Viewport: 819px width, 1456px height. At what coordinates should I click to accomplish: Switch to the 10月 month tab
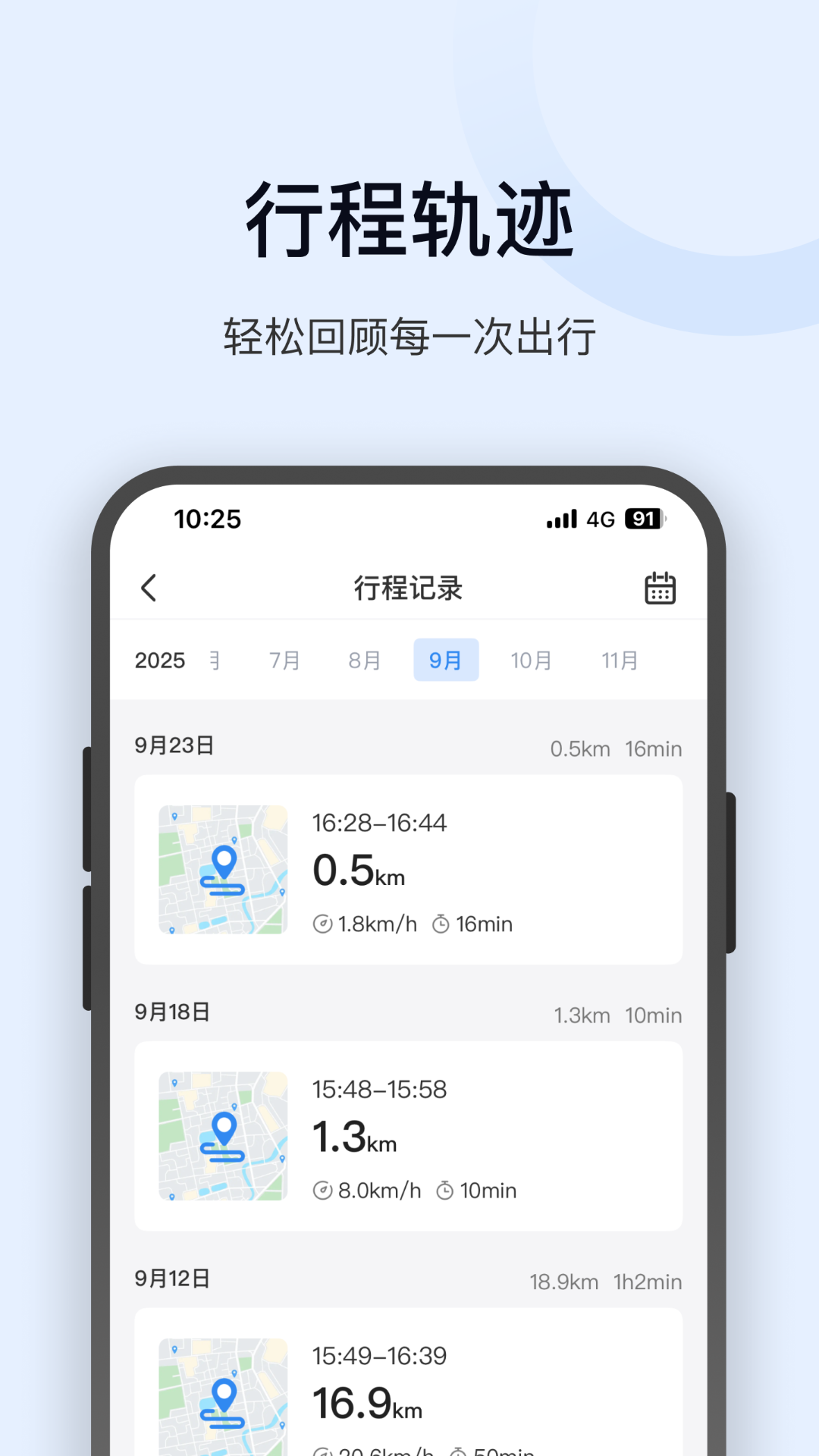click(x=532, y=660)
